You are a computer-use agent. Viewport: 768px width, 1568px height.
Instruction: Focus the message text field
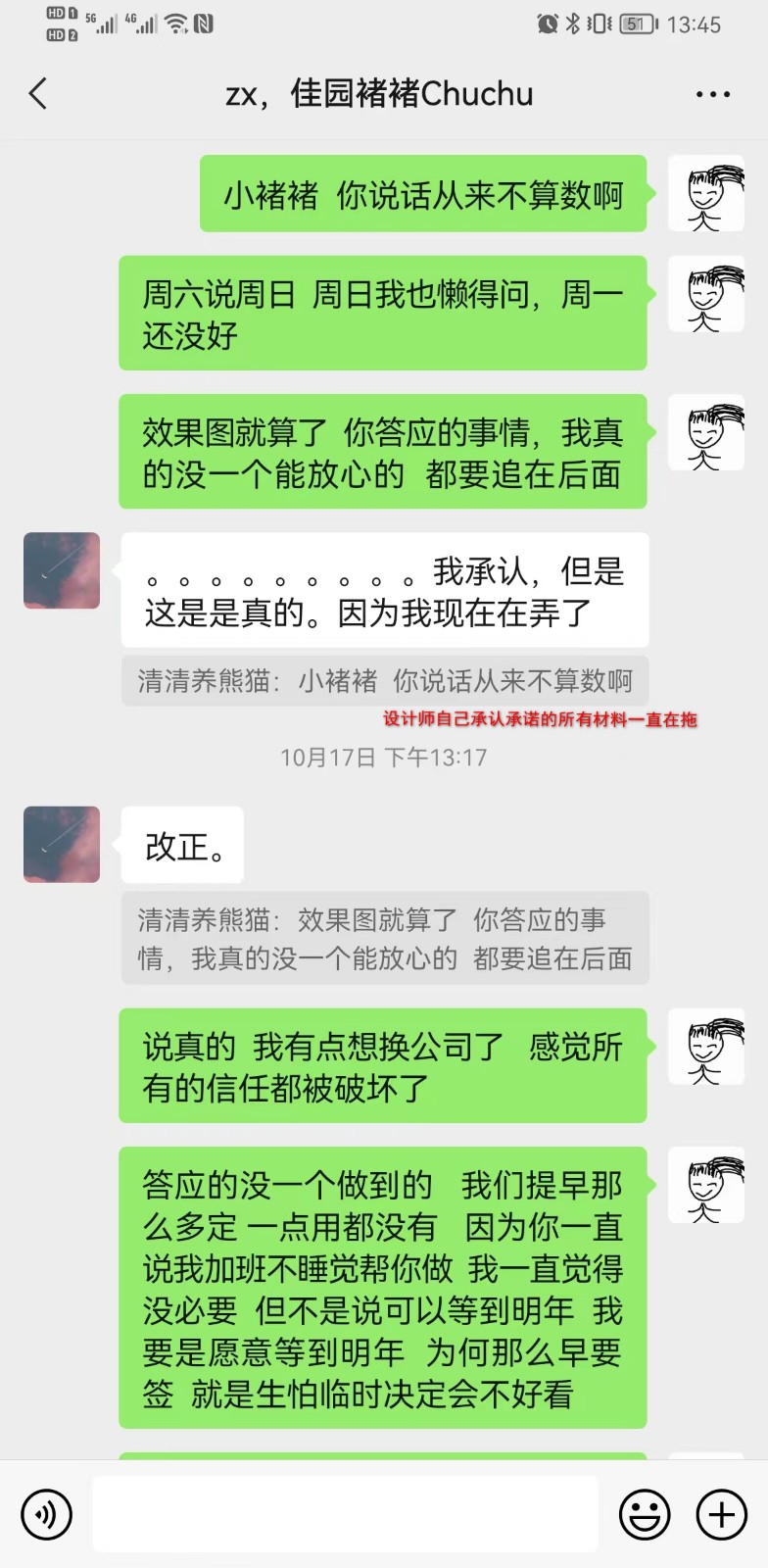(x=345, y=1514)
